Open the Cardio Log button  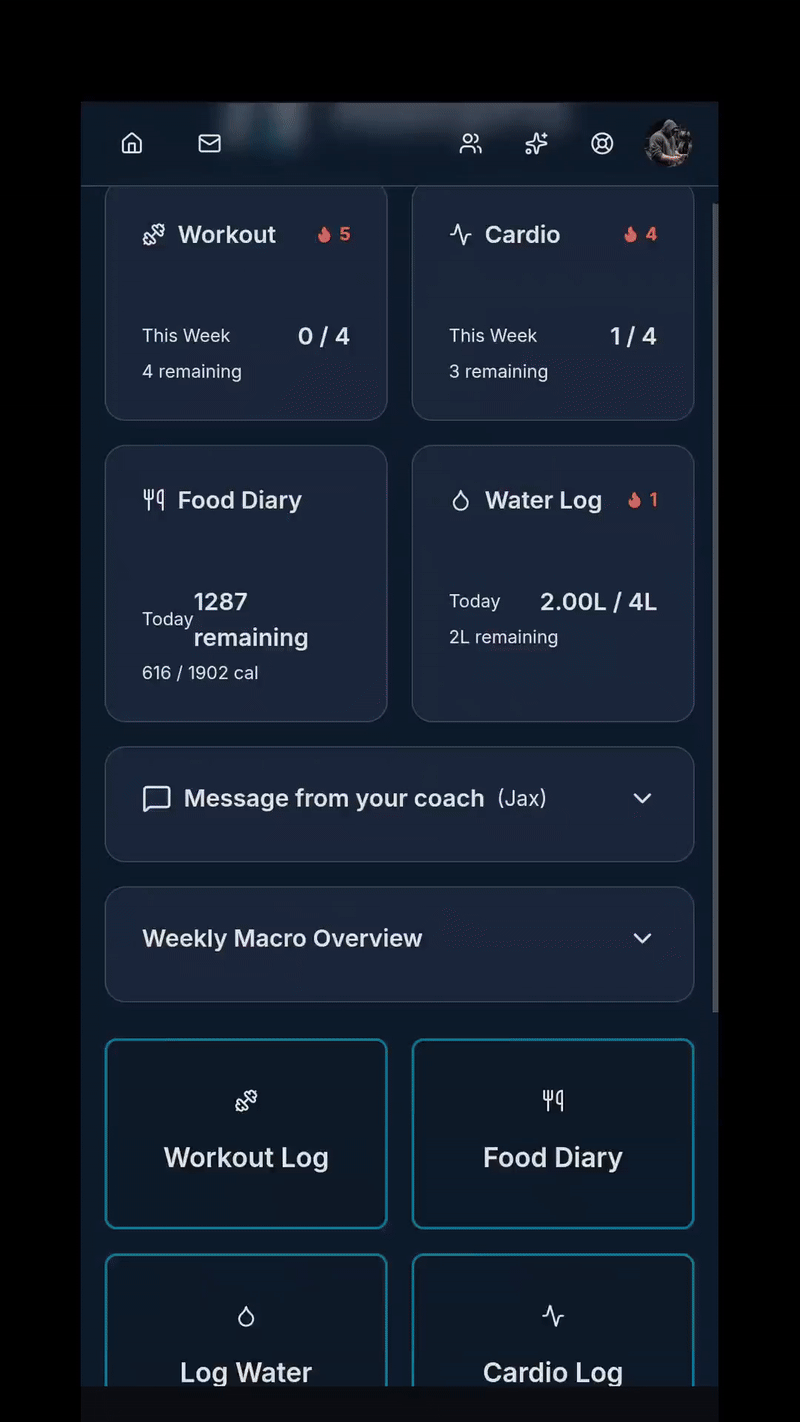pos(553,1330)
